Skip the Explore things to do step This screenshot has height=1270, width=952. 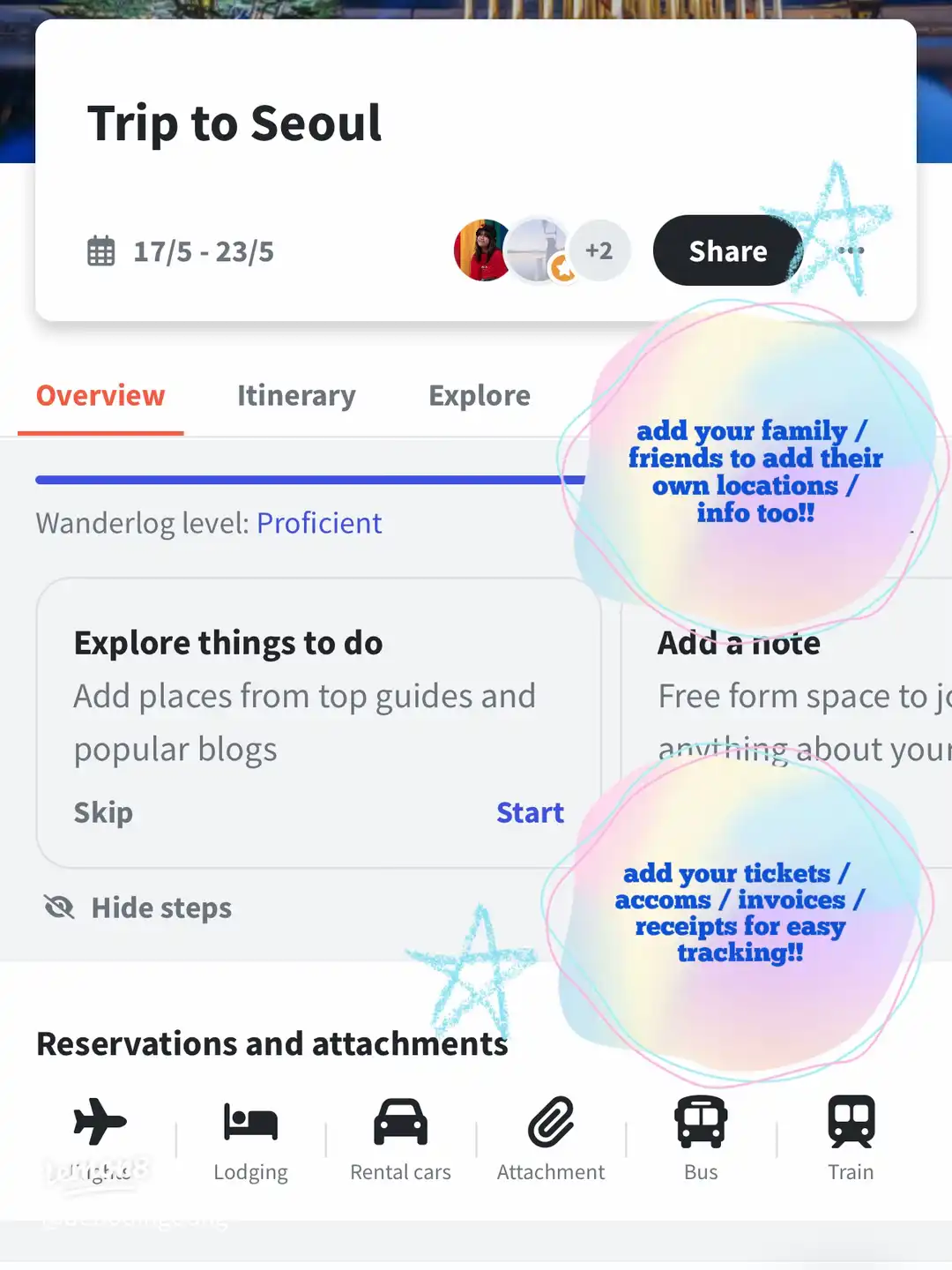103,812
